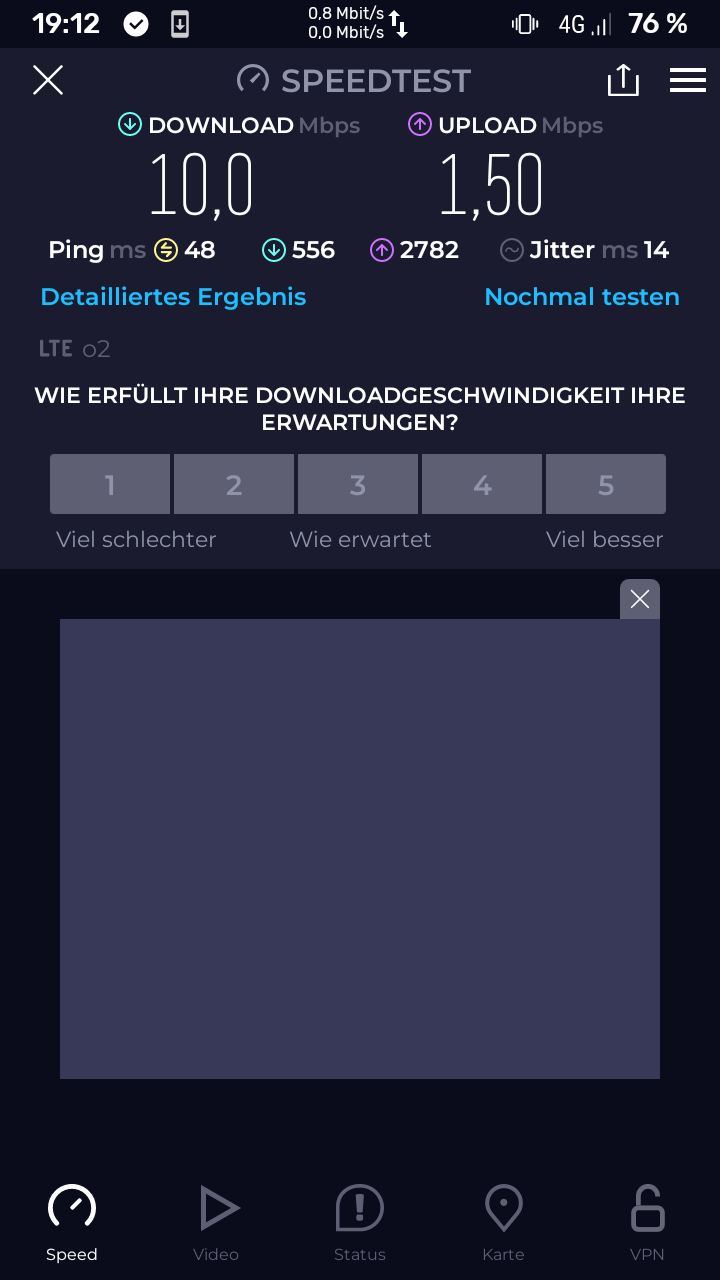Tap the share results icon
This screenshot has width=720, height=1280.
click(x=623, y=80)
